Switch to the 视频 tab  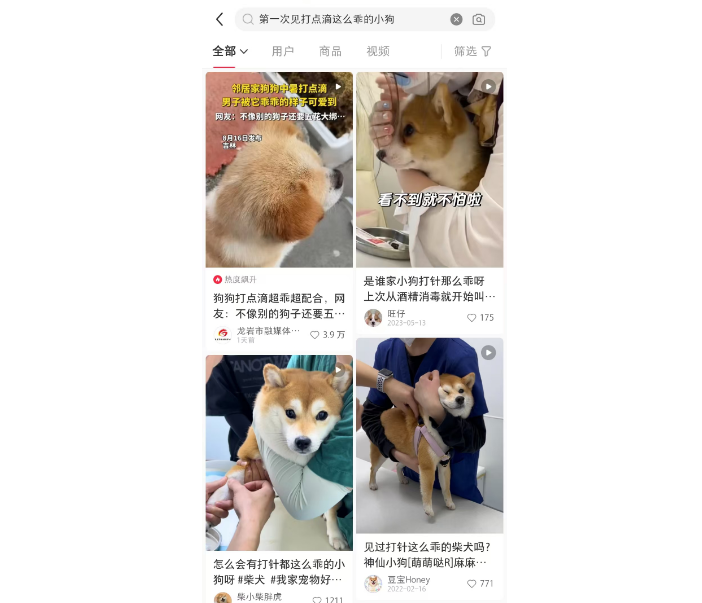378,51
